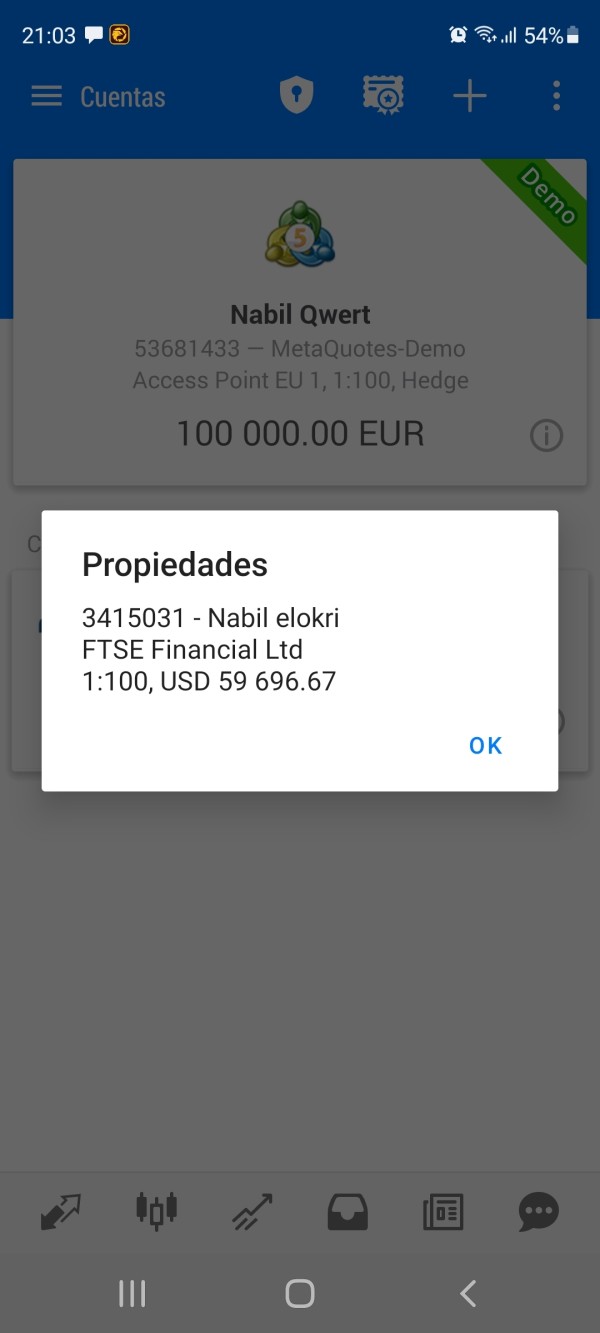Open the hamburger menu next to Cuentas

46,97
